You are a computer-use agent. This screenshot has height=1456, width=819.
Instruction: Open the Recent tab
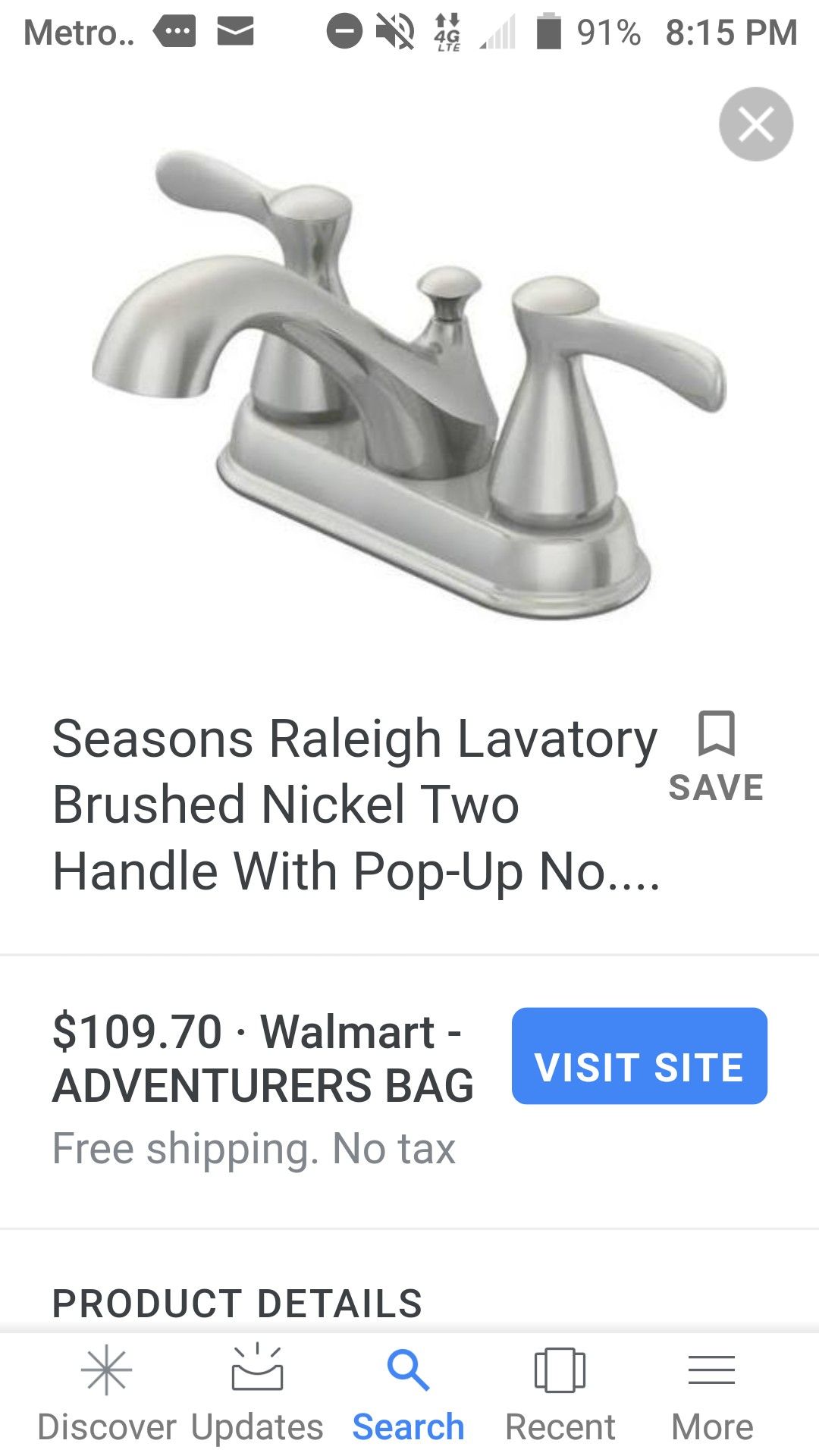tap(560, 1394)
